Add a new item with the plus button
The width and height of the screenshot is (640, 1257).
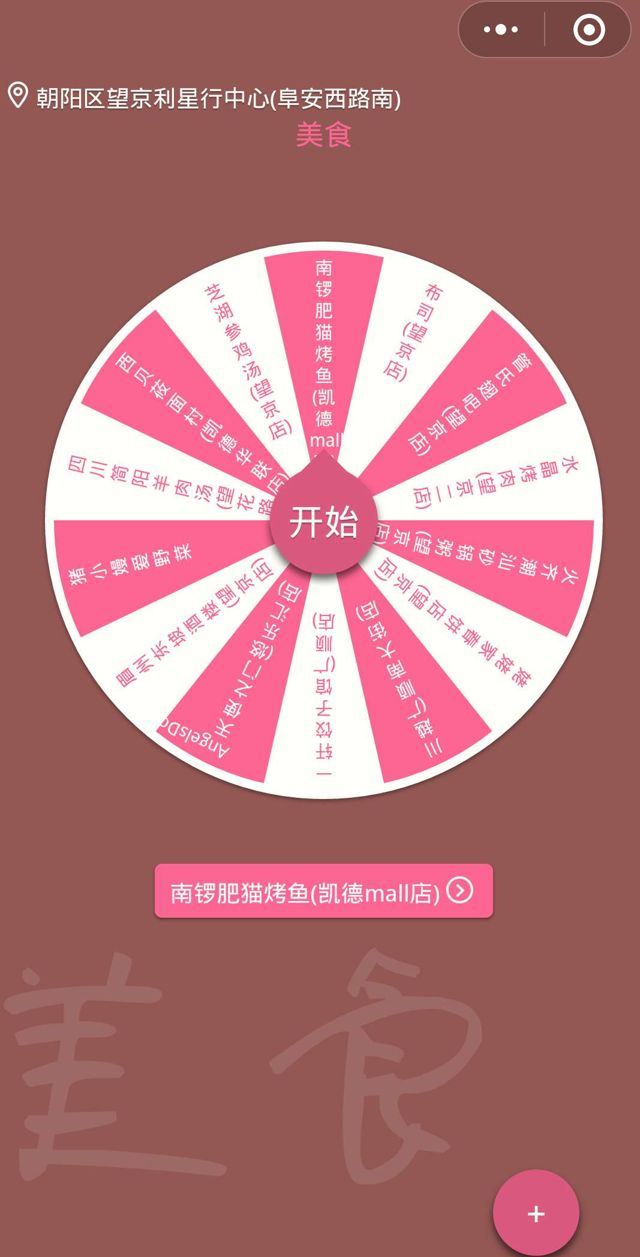(x=536, y=1213)
